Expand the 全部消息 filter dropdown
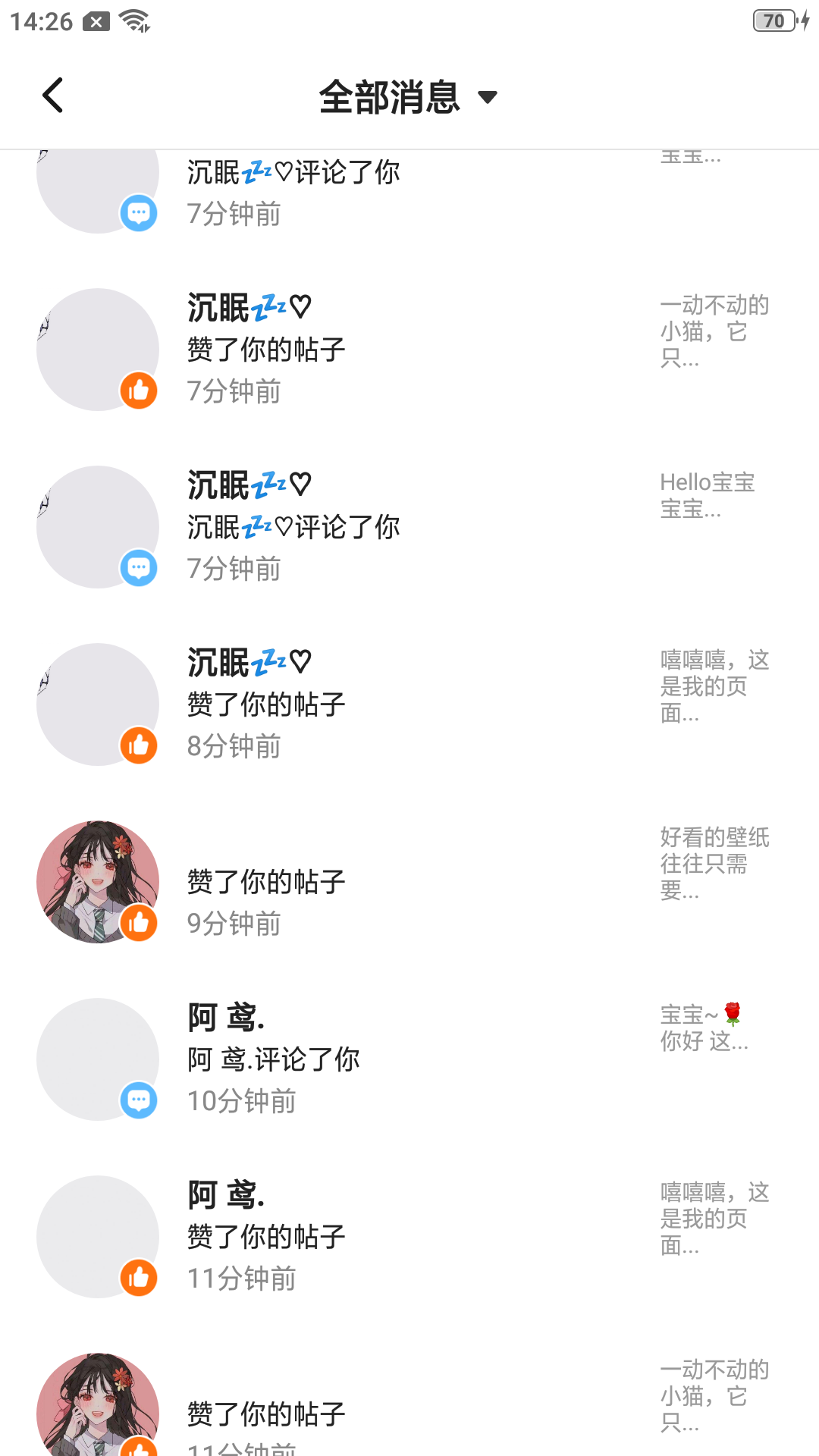 pos(408,97)
